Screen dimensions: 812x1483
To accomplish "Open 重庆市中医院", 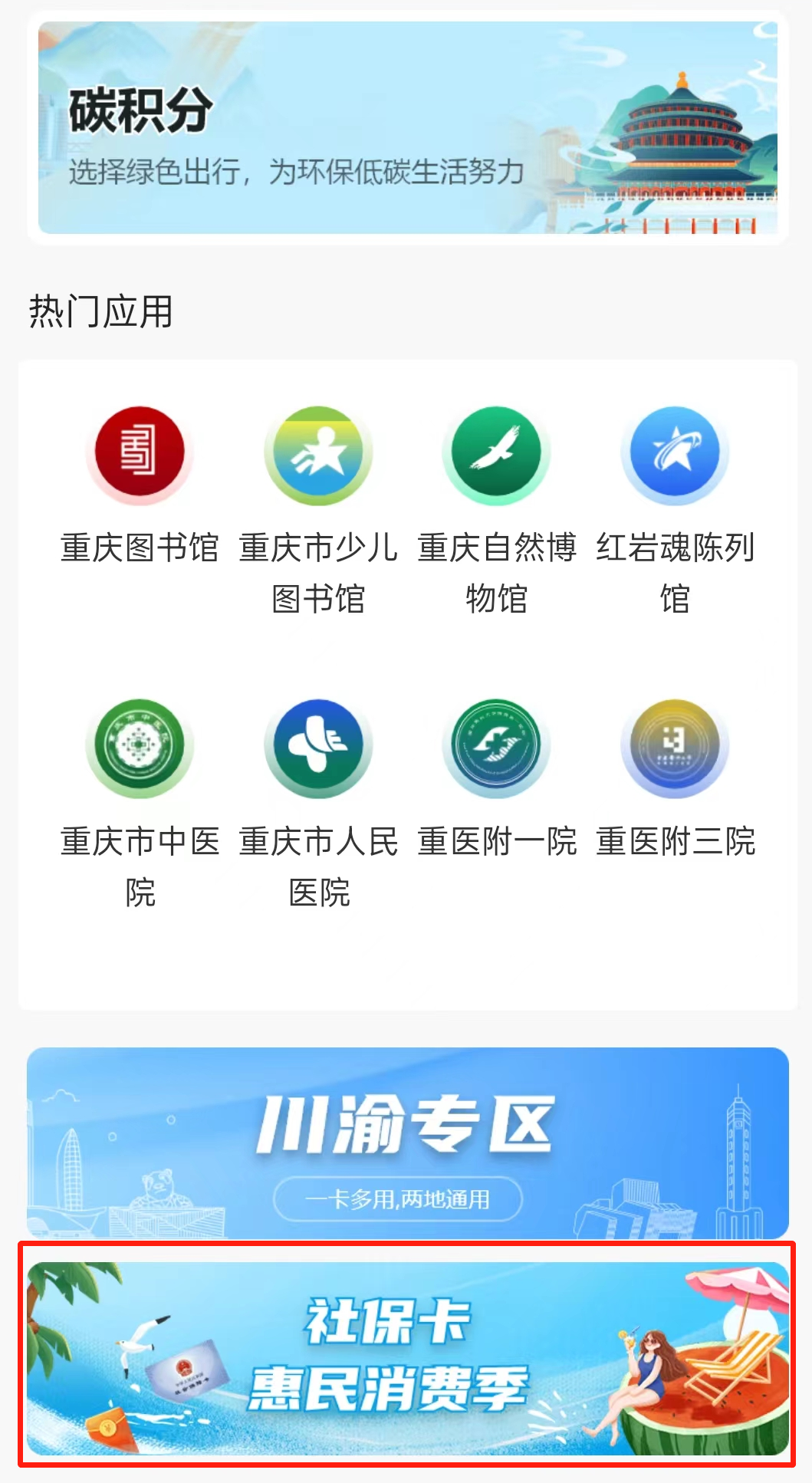I will 140,746.
